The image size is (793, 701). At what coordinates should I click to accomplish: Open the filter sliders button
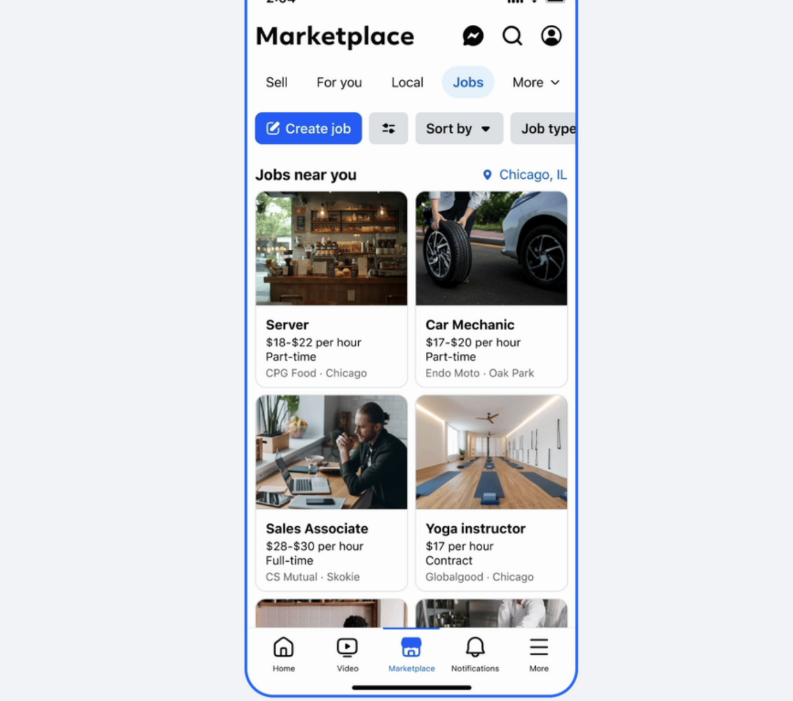[388, 128]
